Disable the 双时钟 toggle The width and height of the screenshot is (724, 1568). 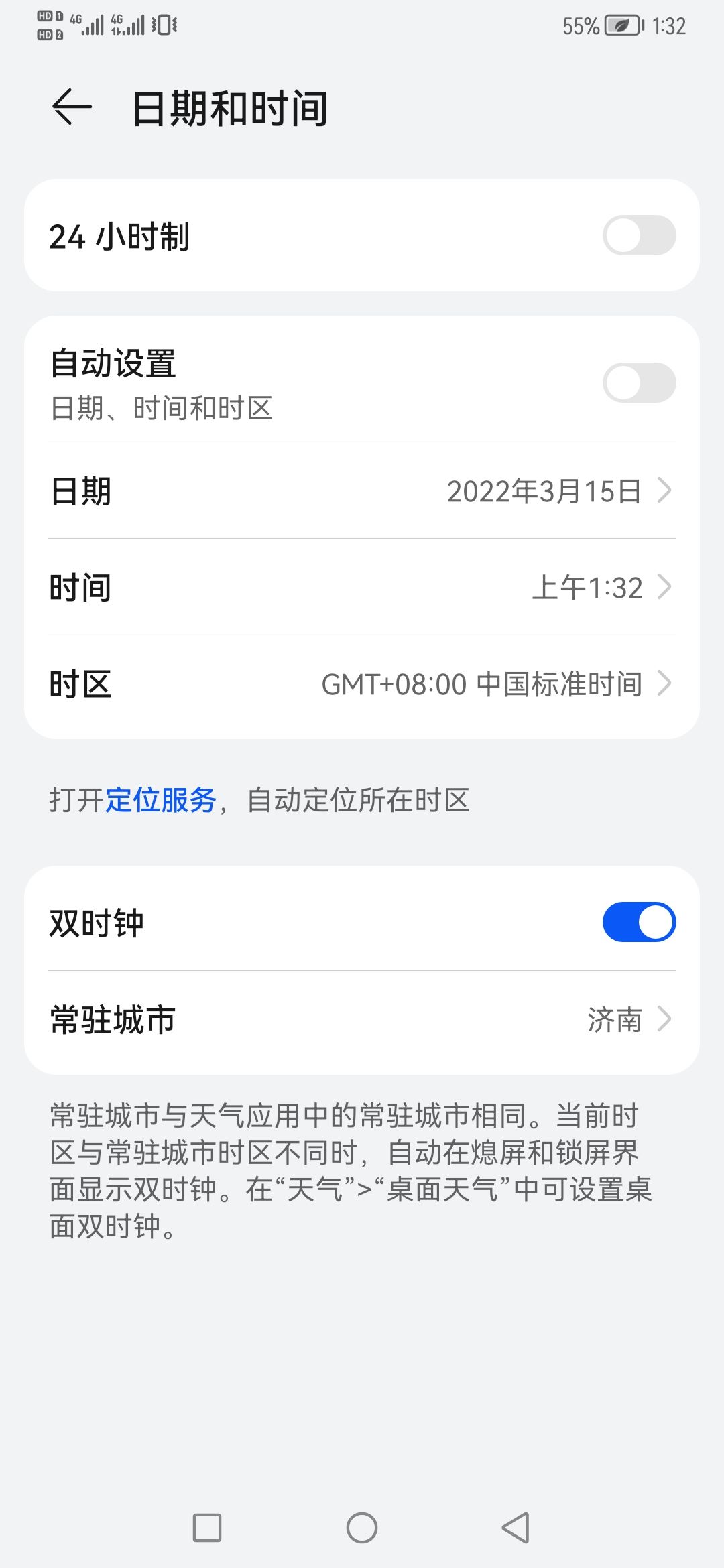[x=639, y=921]
